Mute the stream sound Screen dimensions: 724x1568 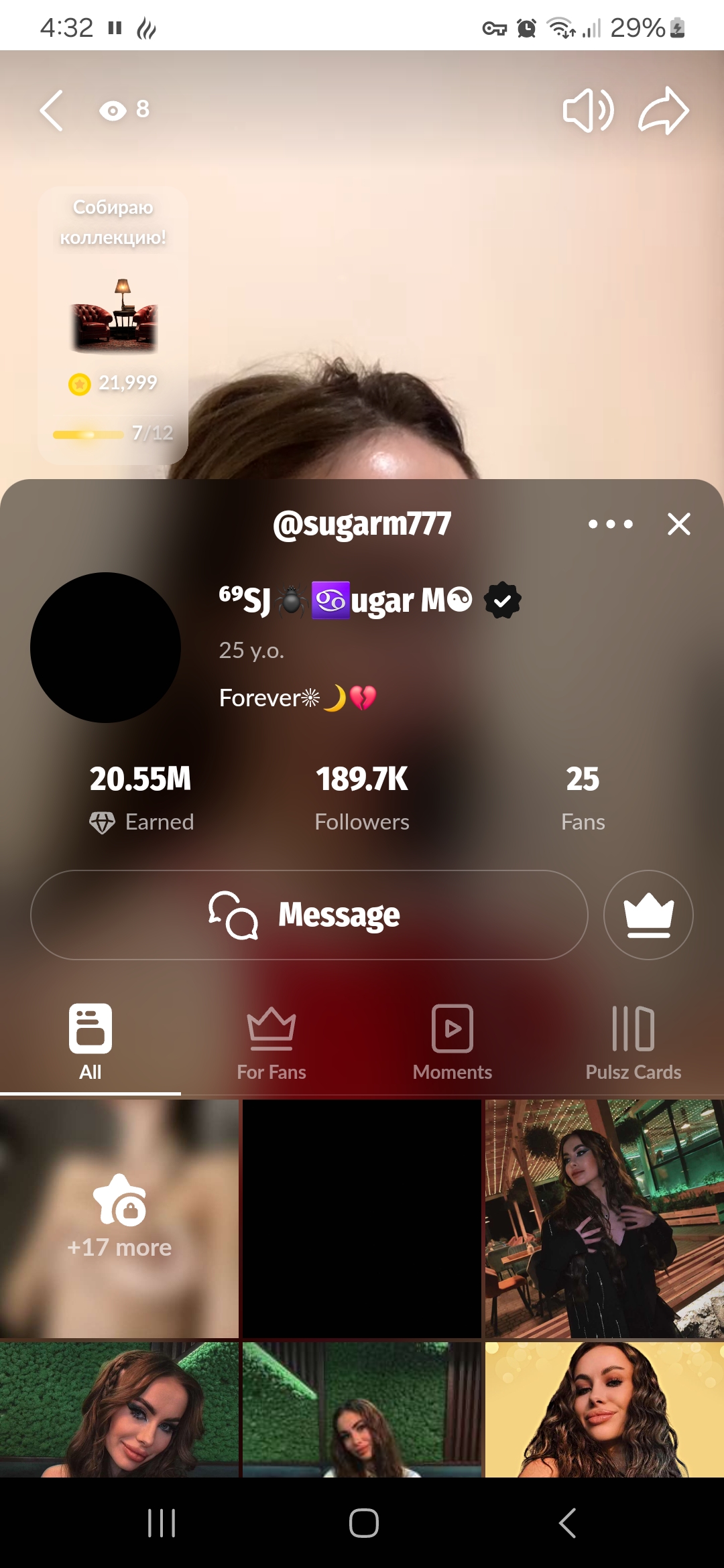click(587, 111)
